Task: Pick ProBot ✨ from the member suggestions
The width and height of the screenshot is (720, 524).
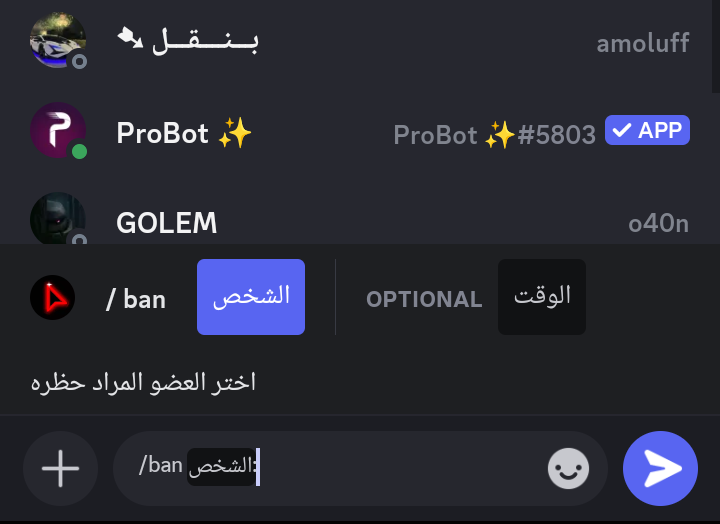Action: [x=360, y=133]
